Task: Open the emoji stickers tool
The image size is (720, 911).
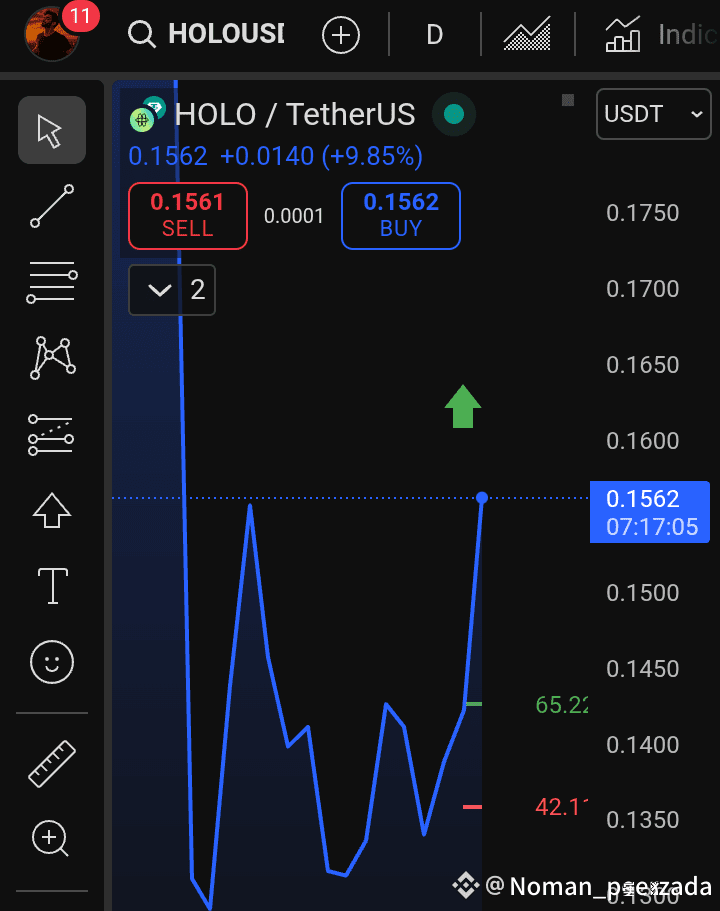Action: tap(52, 662)
